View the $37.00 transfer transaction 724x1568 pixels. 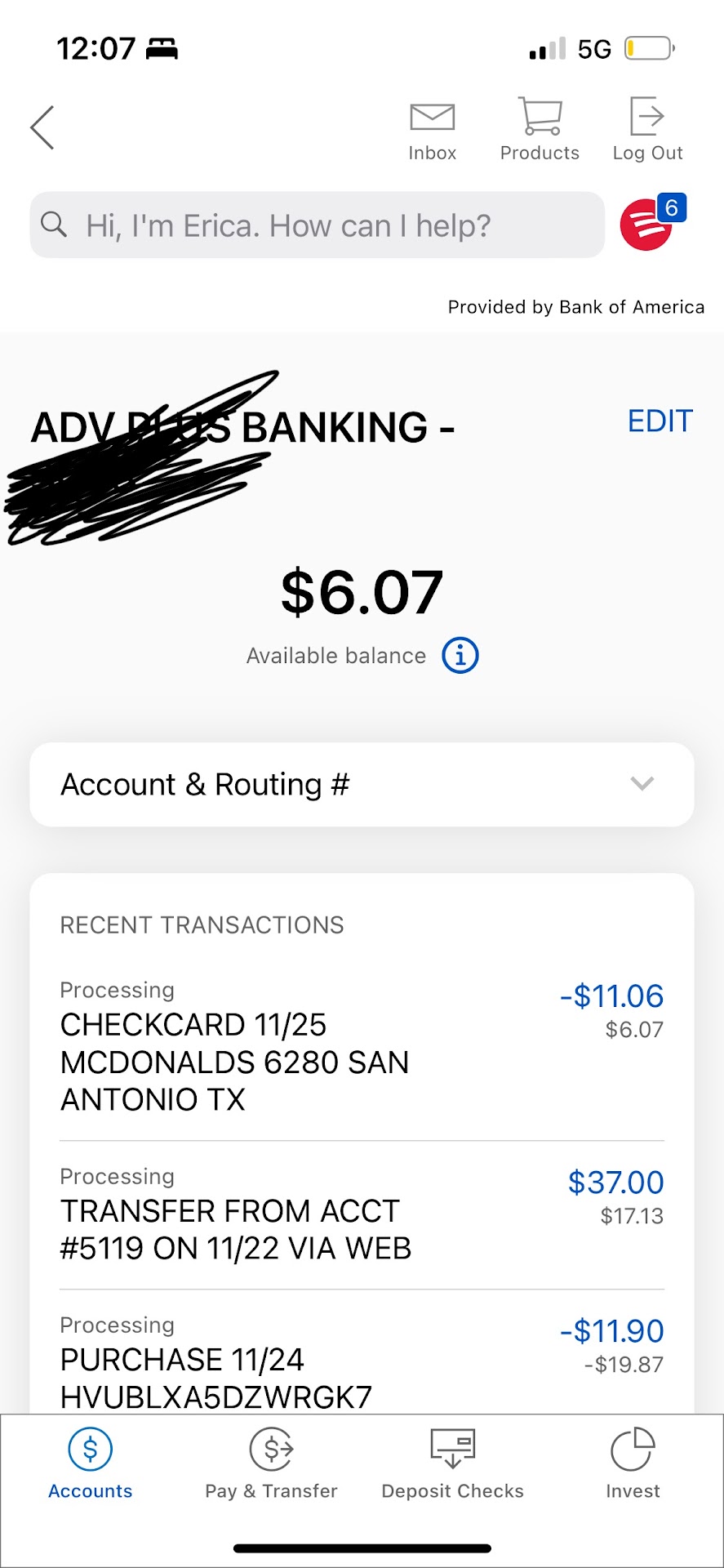pos(362,1214)
